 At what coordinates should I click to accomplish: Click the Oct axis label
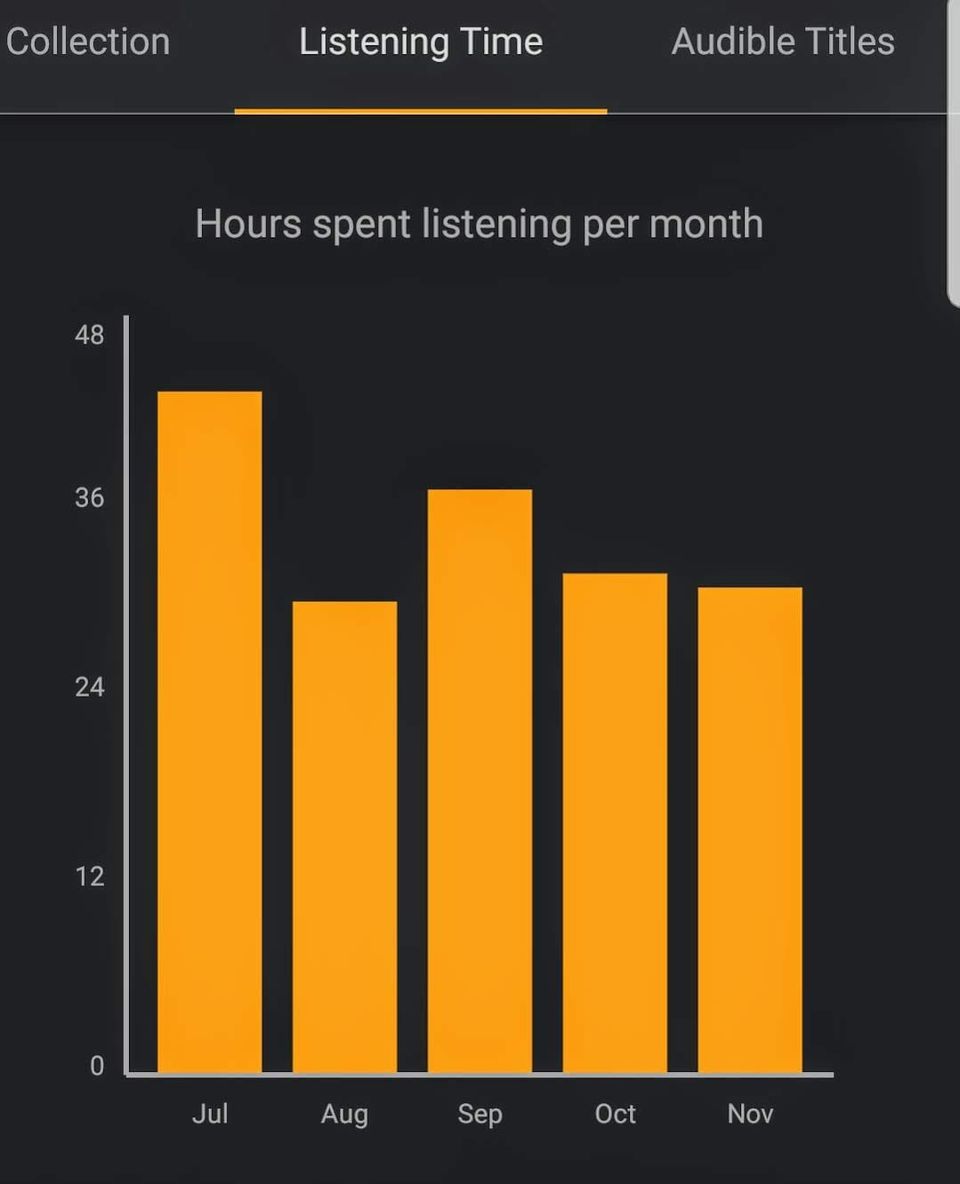pyautogui.click(x=616, y=1113)
